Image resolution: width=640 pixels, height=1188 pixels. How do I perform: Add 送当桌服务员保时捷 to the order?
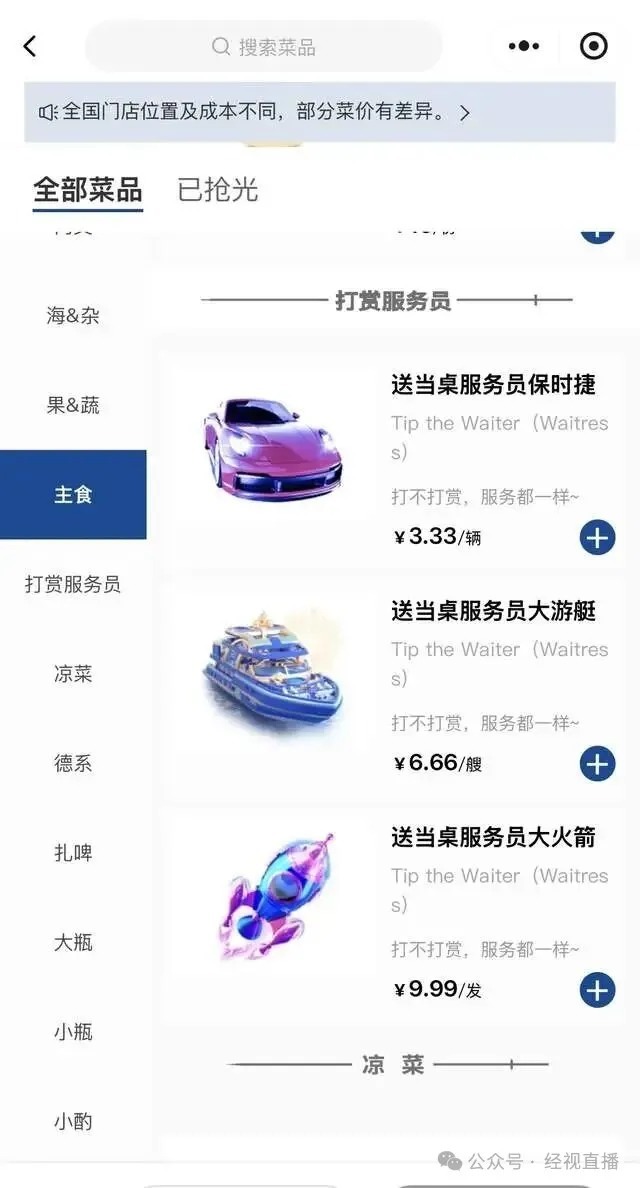(597, 538)
